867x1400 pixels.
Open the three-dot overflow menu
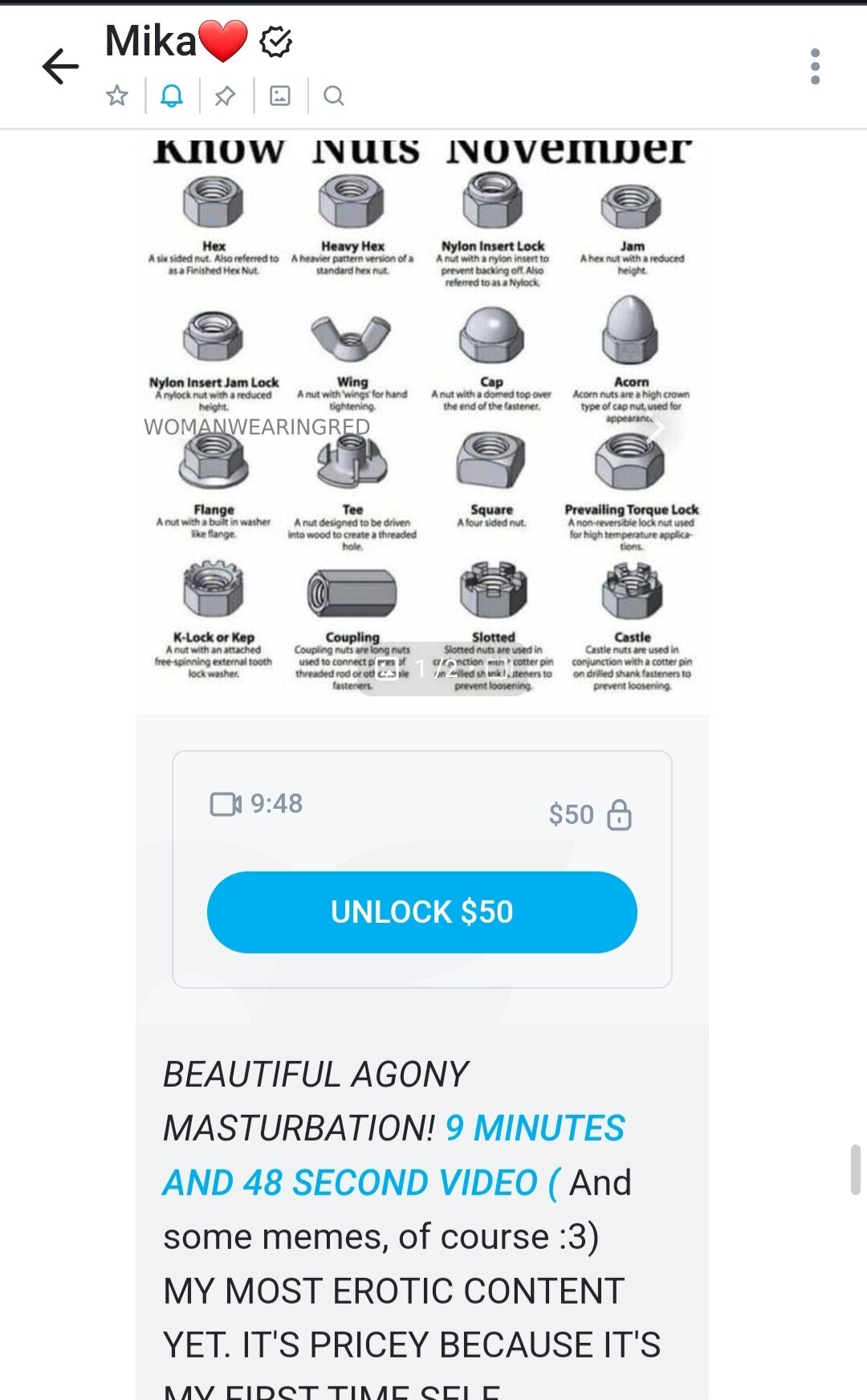[x=815, y=66]
